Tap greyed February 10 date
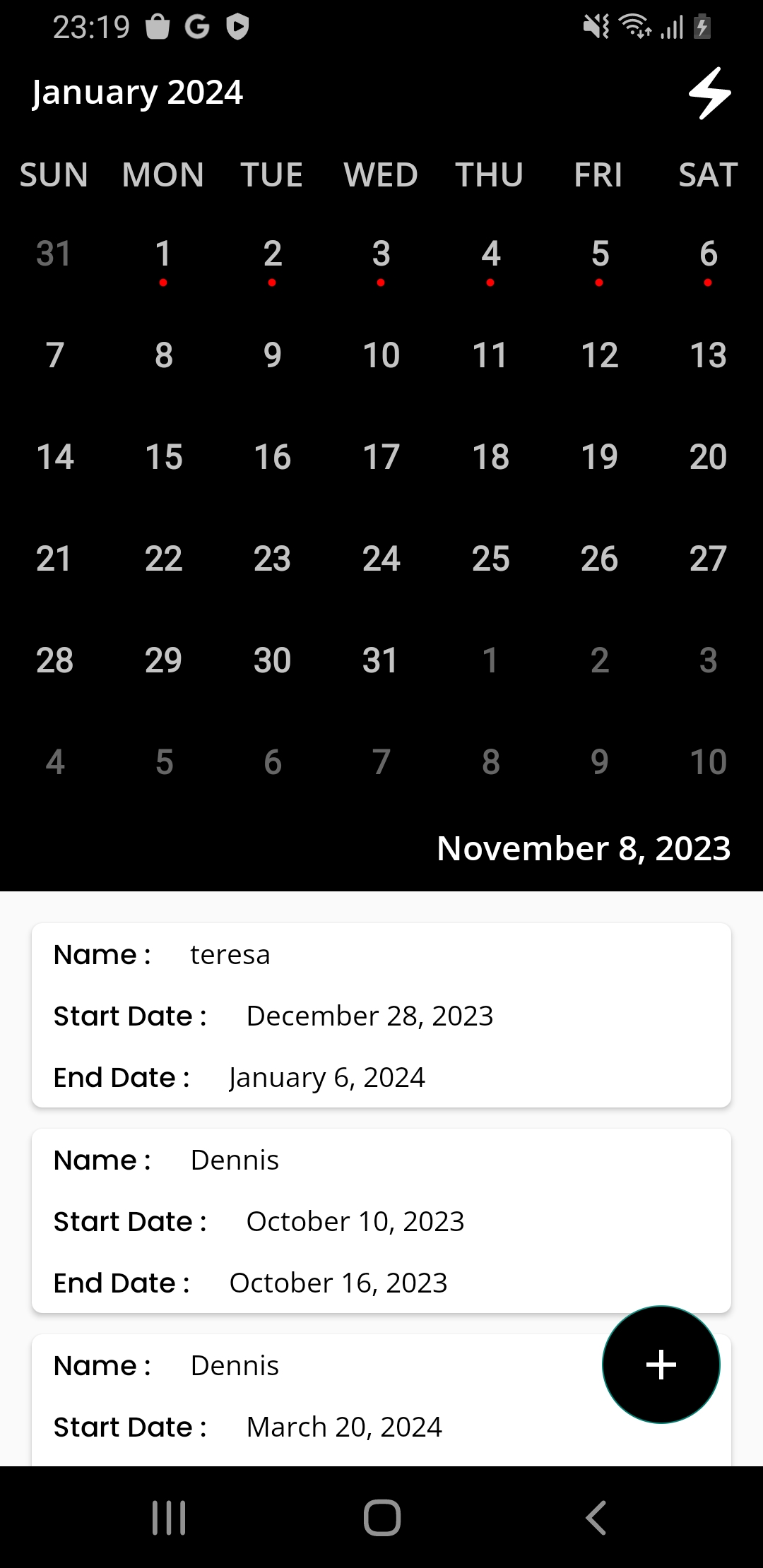The width and height of the screenshot is (763, 1568). tap(708, 762)
